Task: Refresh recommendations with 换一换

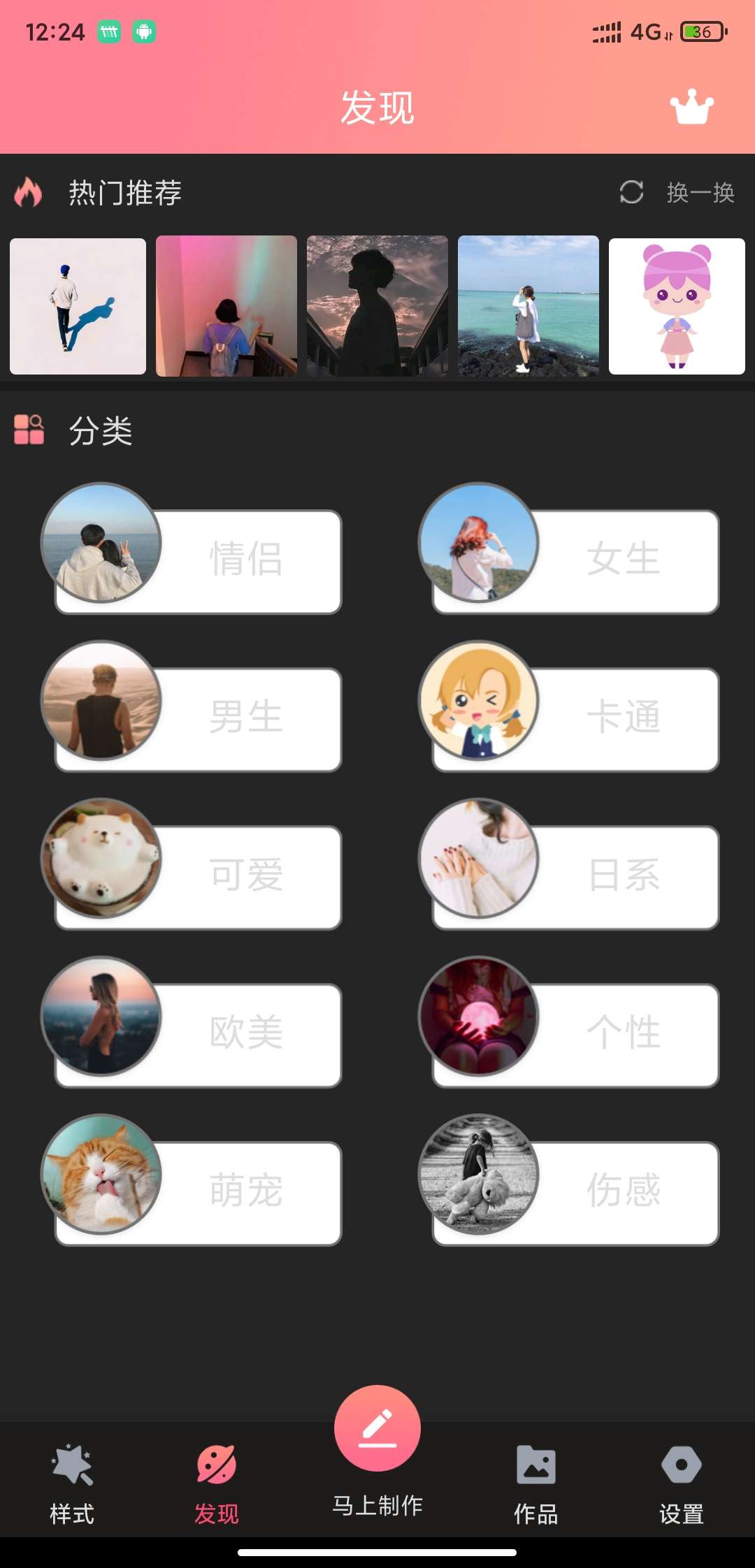Action: 677,192
